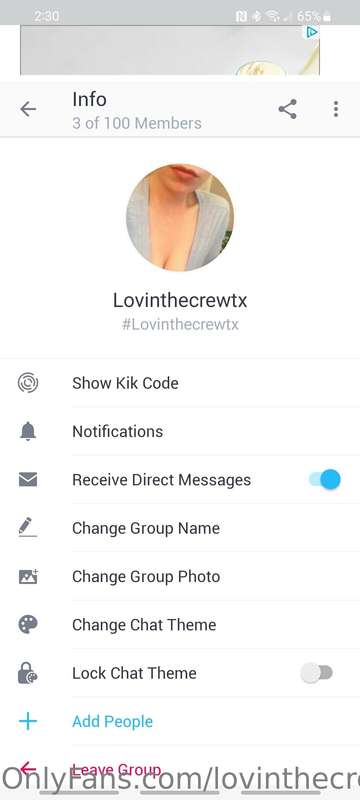The image size is (360, 800).
Task: Open the AdChoices icon on the banner
Action: 312,33
